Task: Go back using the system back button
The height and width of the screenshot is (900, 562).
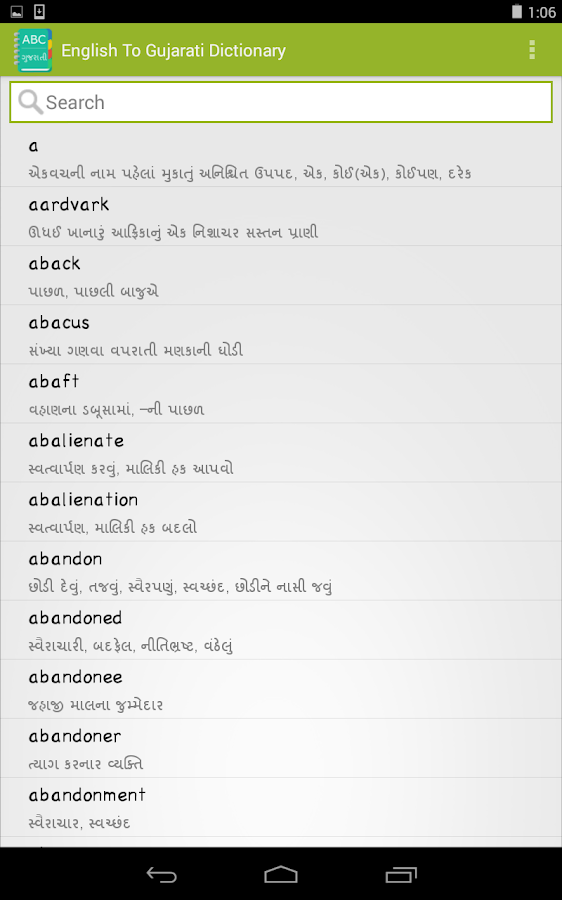Action: pos(161,874)
